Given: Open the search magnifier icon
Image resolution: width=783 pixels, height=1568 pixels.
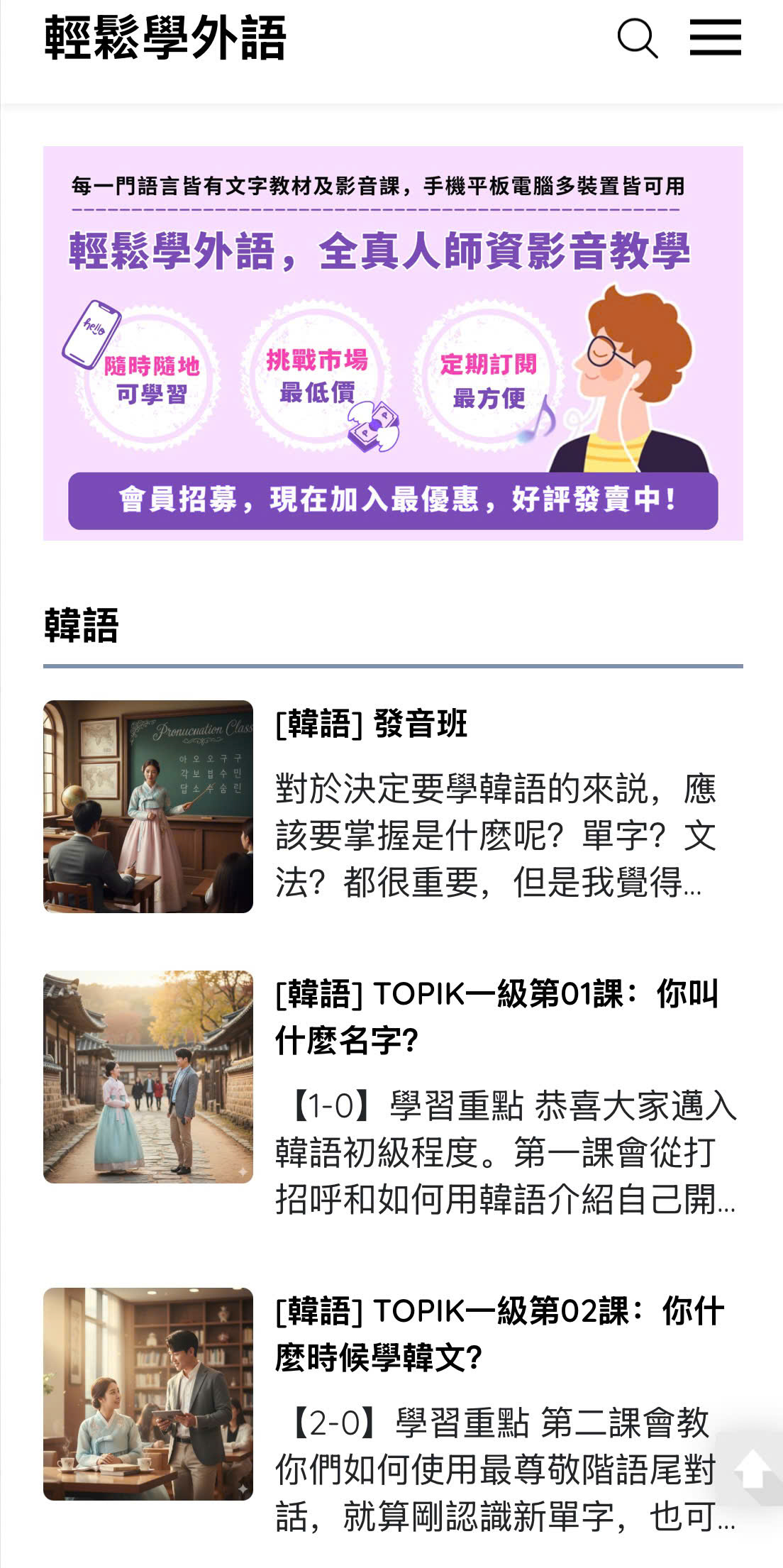Looking at the screenshot, I should (x=637, y=38).
